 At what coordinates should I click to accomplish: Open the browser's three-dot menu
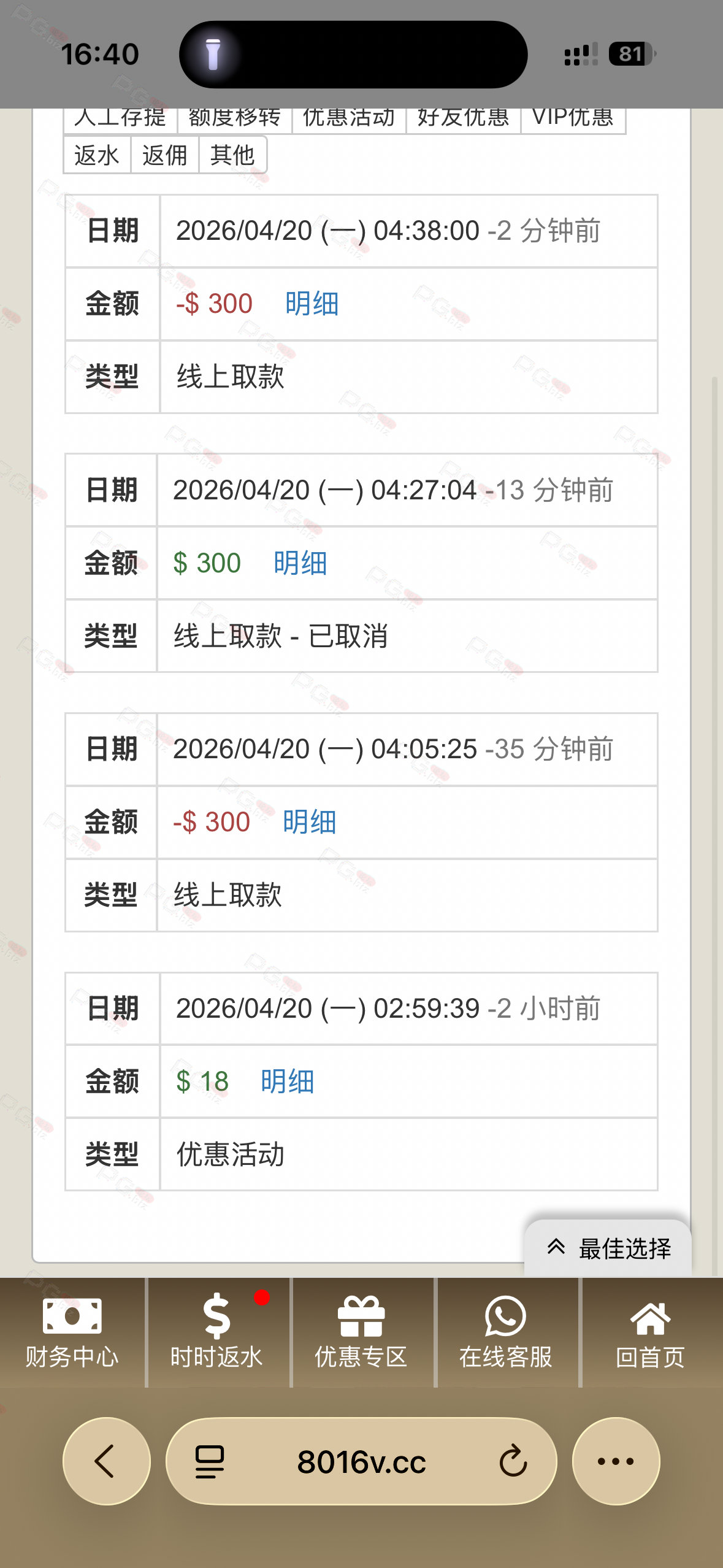pyautogui.click(x=616, y=1461)
